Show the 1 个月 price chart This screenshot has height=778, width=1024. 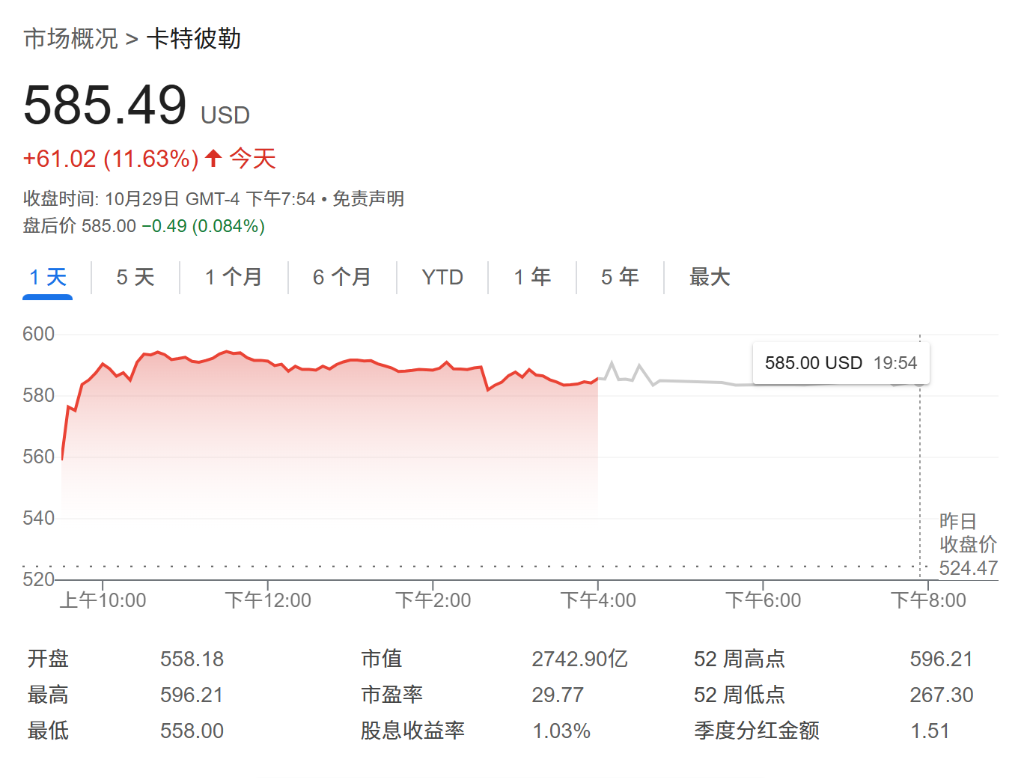pos(233,277)
